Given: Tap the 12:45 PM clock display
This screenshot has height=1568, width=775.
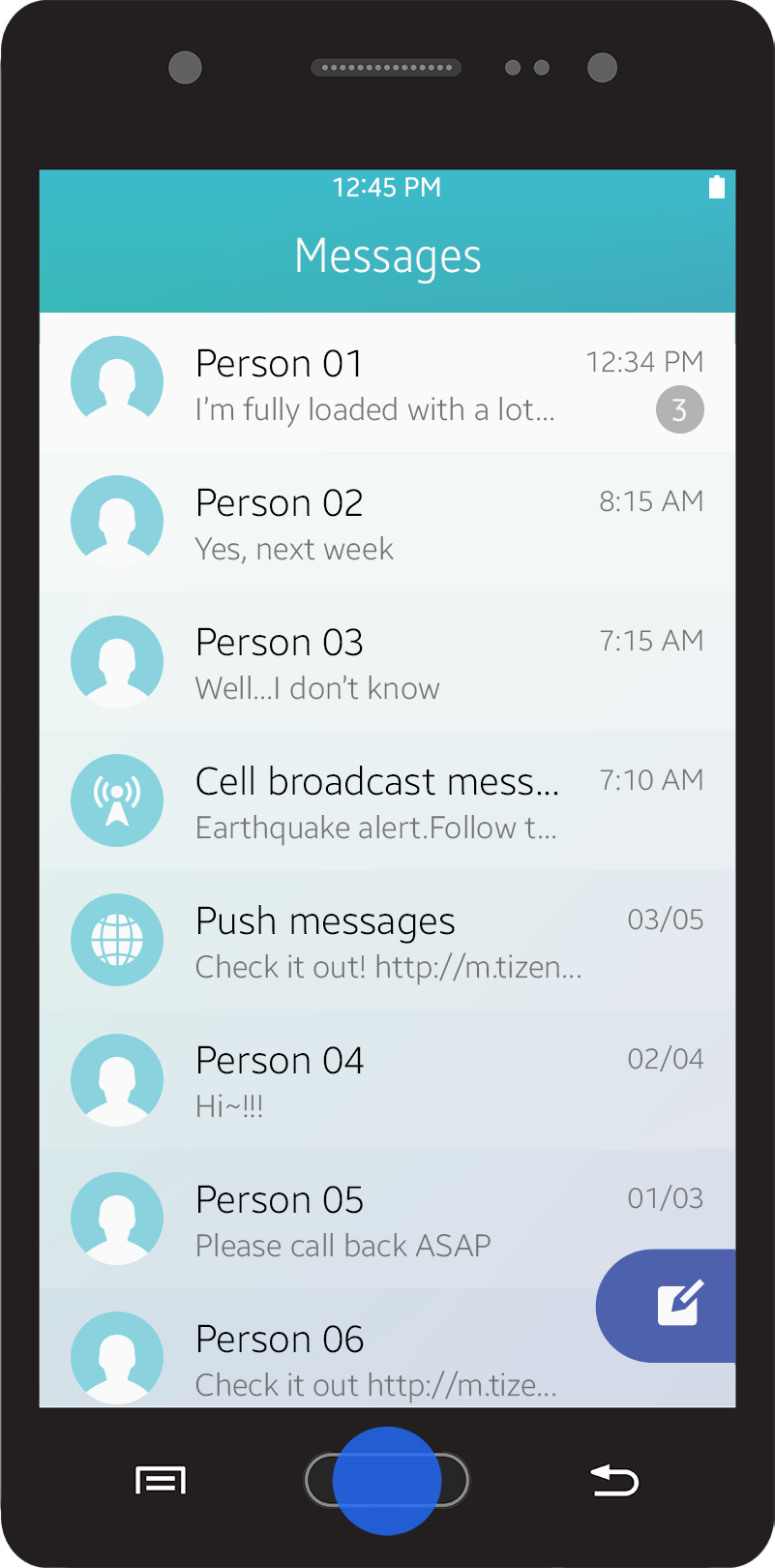Looking at the screenshot, I should coord(387,187).
